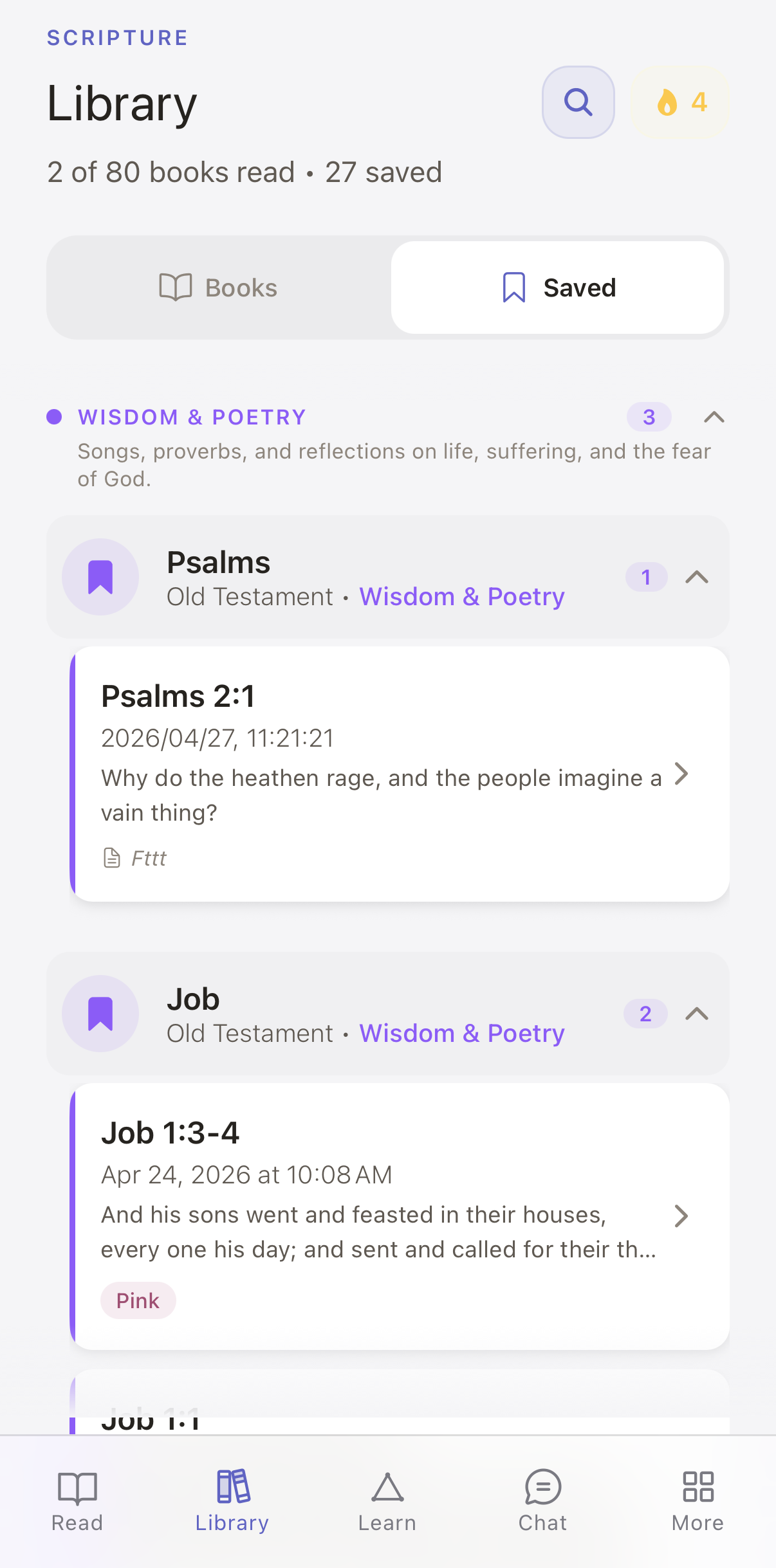Switch to the Books segment
This screenshot has width=776, height=1568.
point(219,287)
